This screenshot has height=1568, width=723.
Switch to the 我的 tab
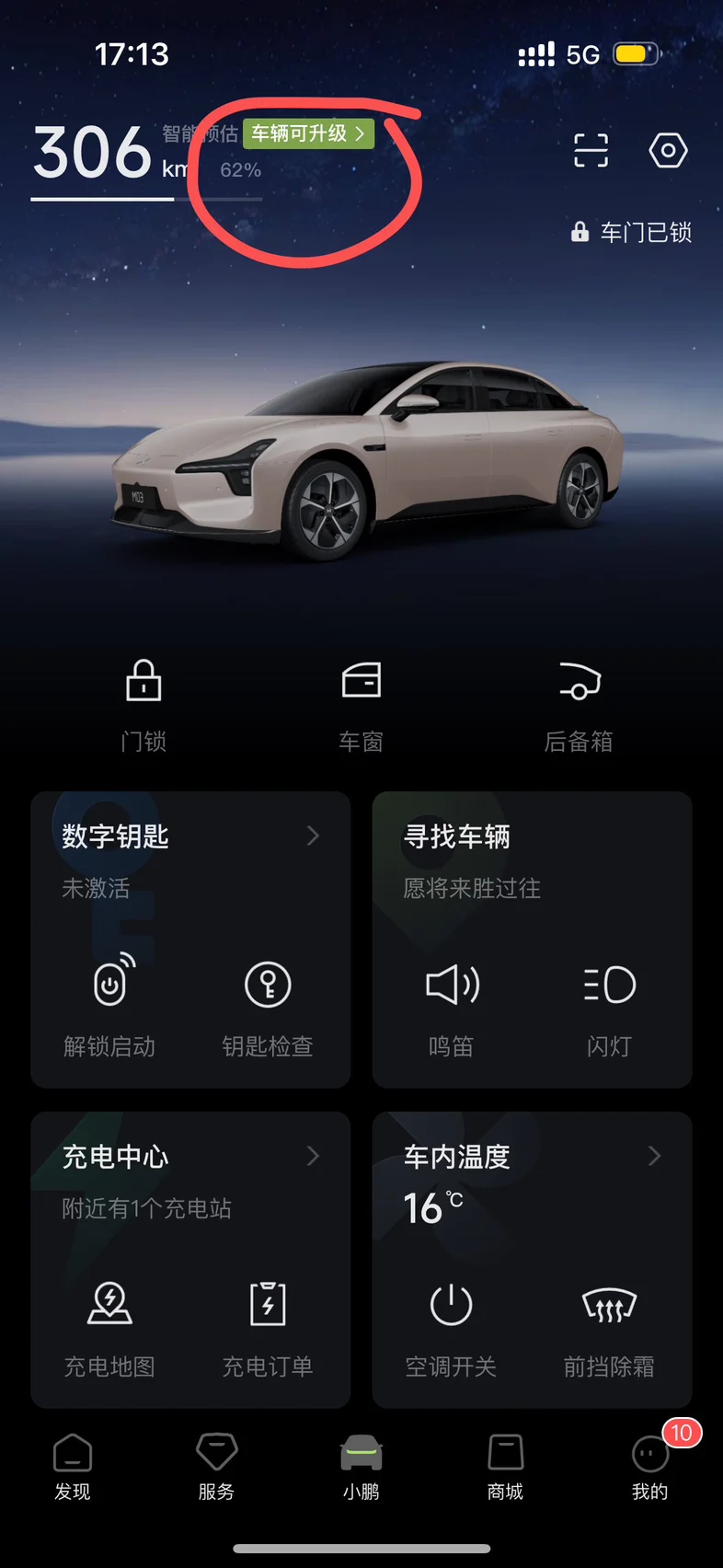[x=650, y=1467]
